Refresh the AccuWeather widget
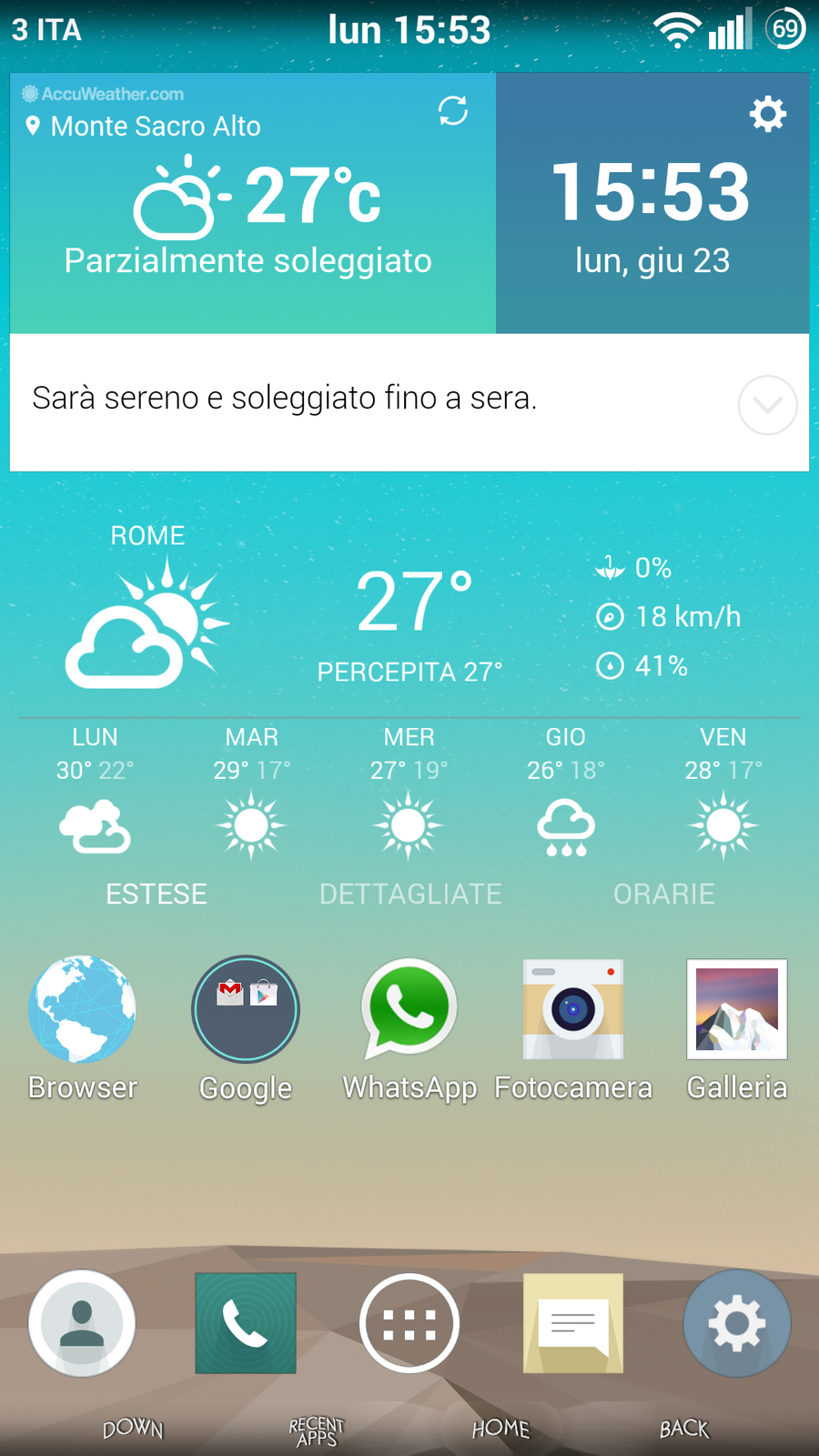Screen dimensions: 819x1456 [x=452, y=111]
